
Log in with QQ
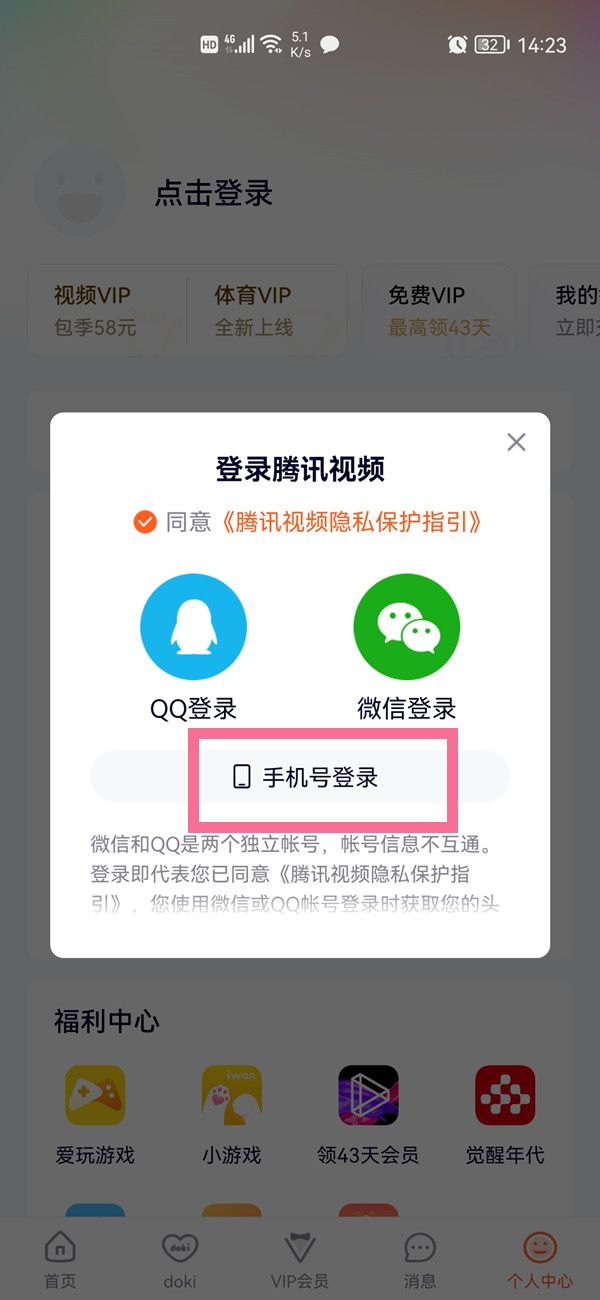click(193, 628)
